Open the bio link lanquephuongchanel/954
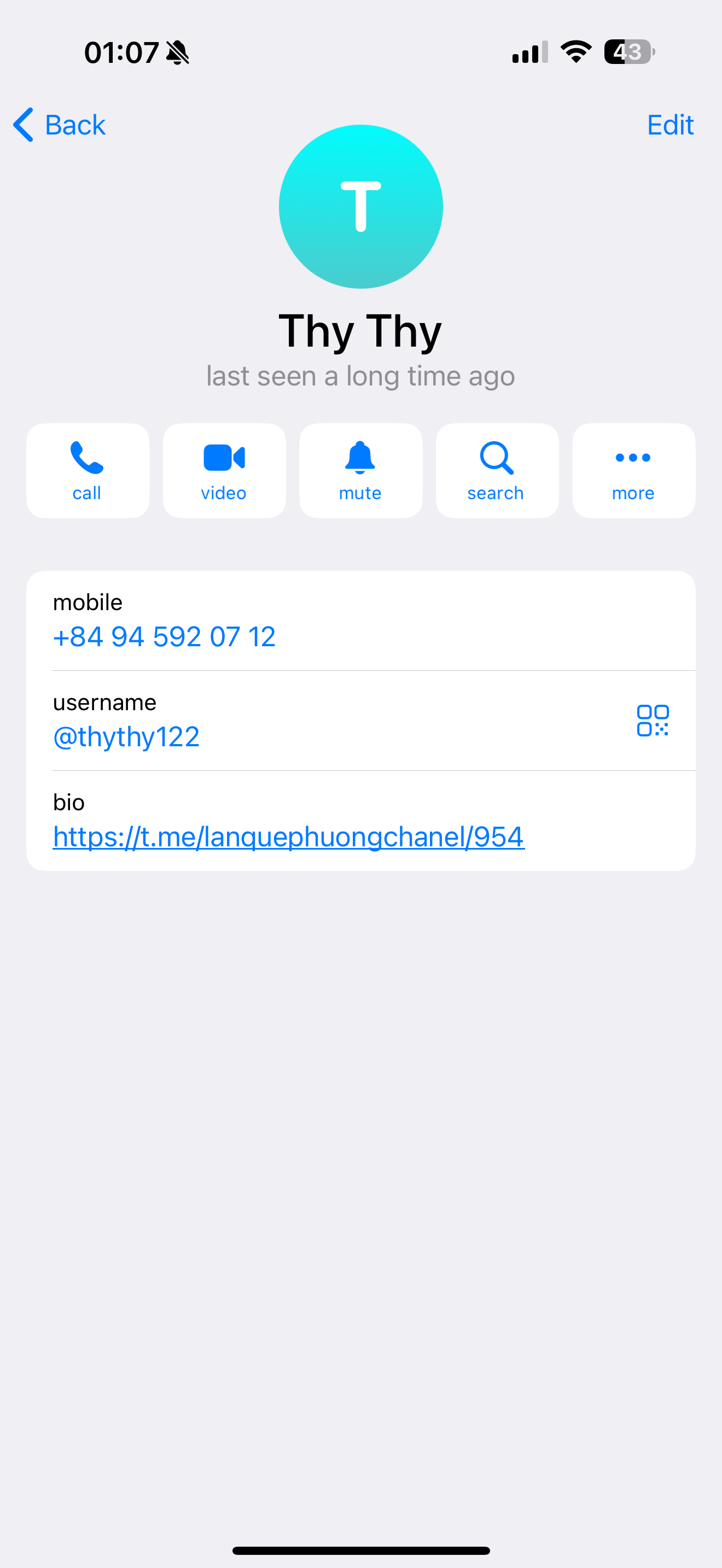The width and height of the screenshot is (722, 1568). (288, 836)
